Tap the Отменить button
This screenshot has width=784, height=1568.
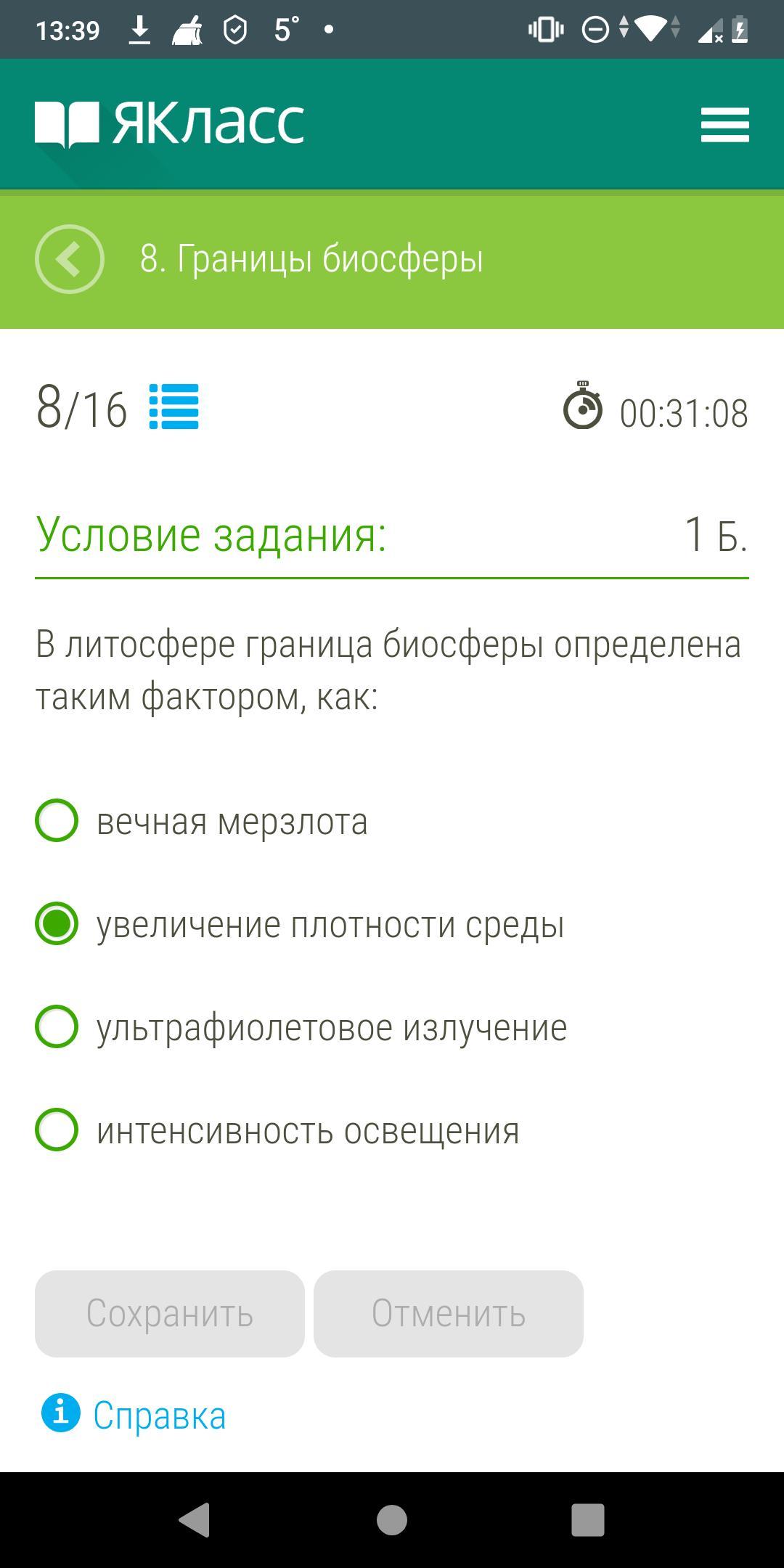pos(449,1314)
